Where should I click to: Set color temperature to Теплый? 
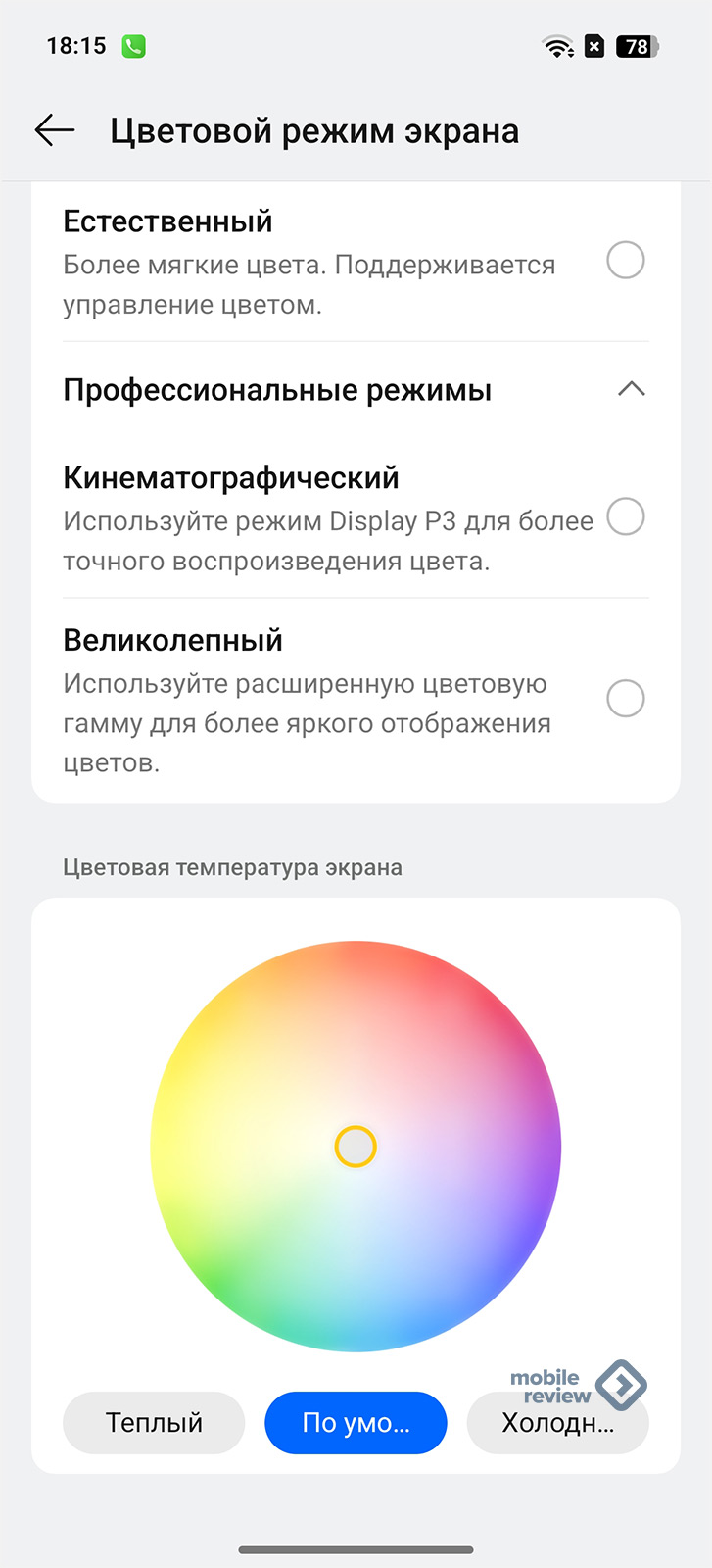(154, 1423)
